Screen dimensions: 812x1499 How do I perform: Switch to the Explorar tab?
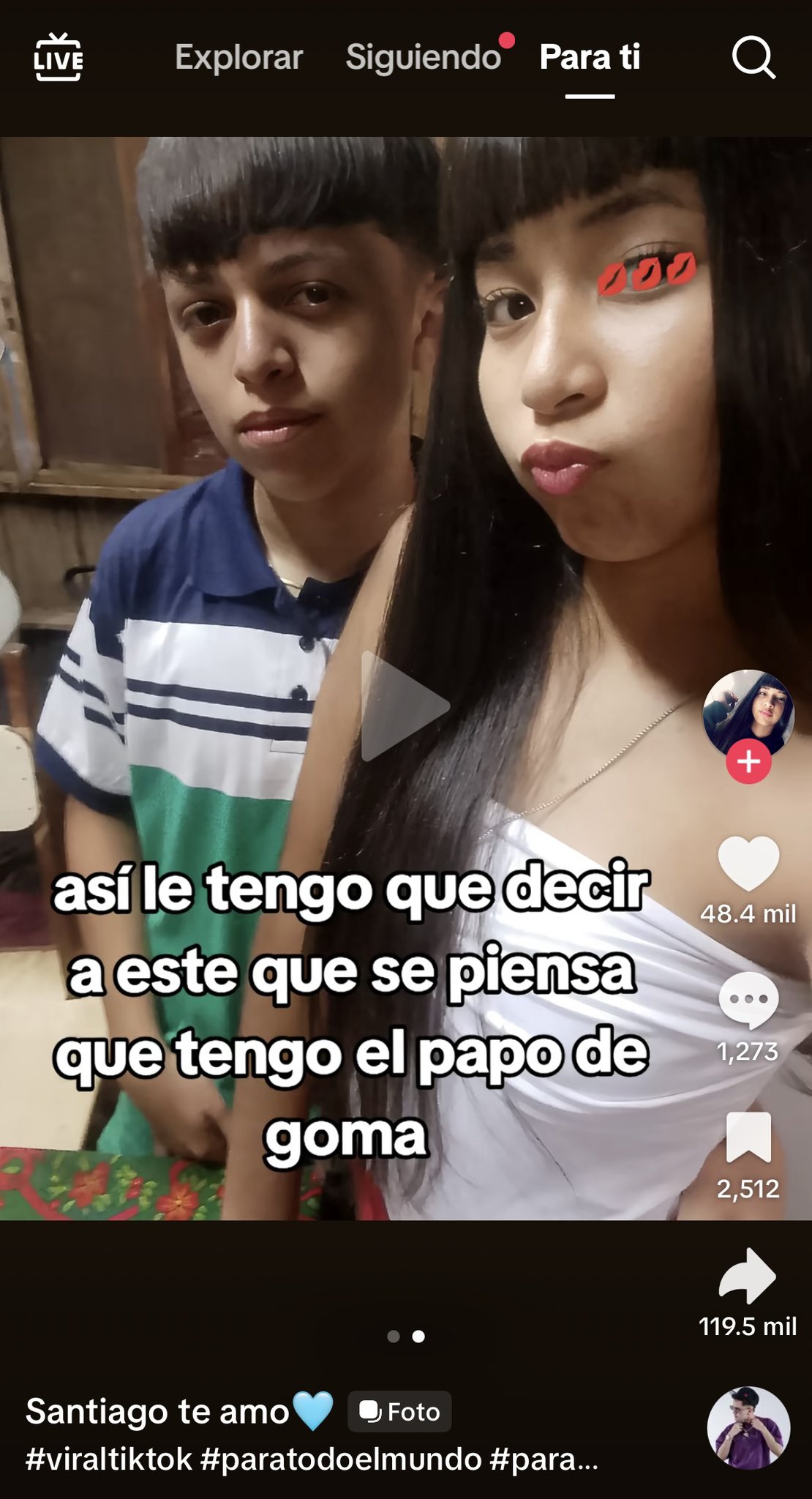click(x=238, y=57)
